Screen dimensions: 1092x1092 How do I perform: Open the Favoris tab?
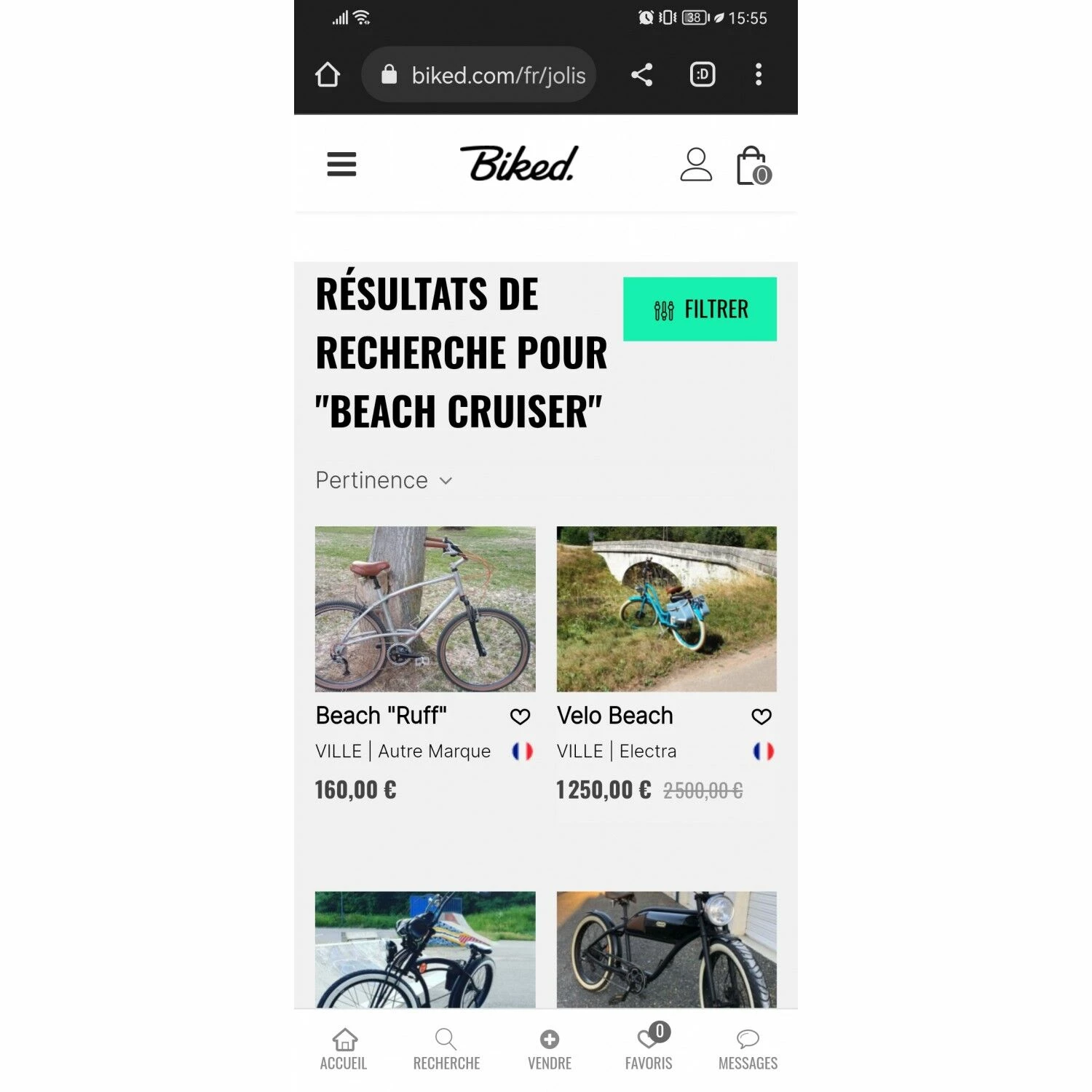649,1049
